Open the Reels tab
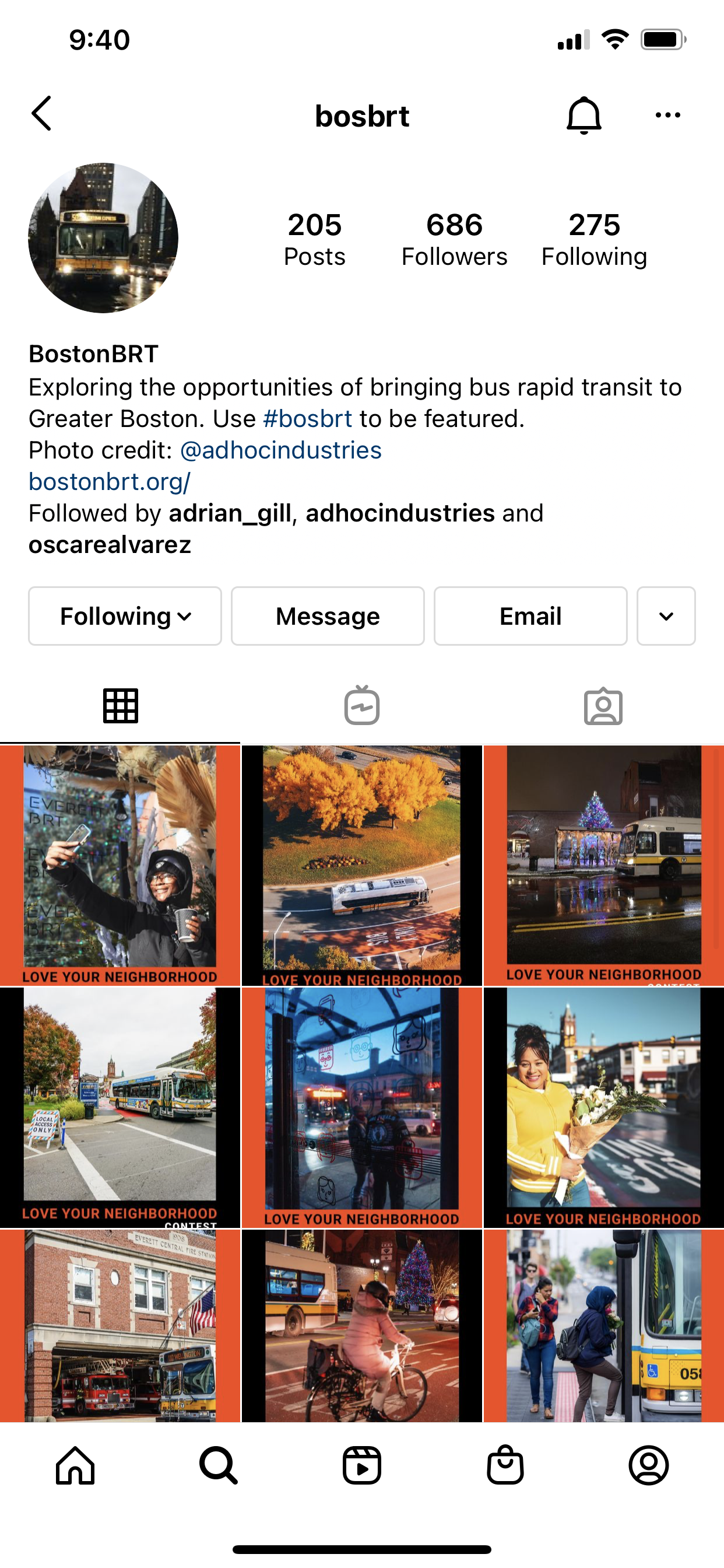This screenshot has height=1568, width=724. point(362,1465)
